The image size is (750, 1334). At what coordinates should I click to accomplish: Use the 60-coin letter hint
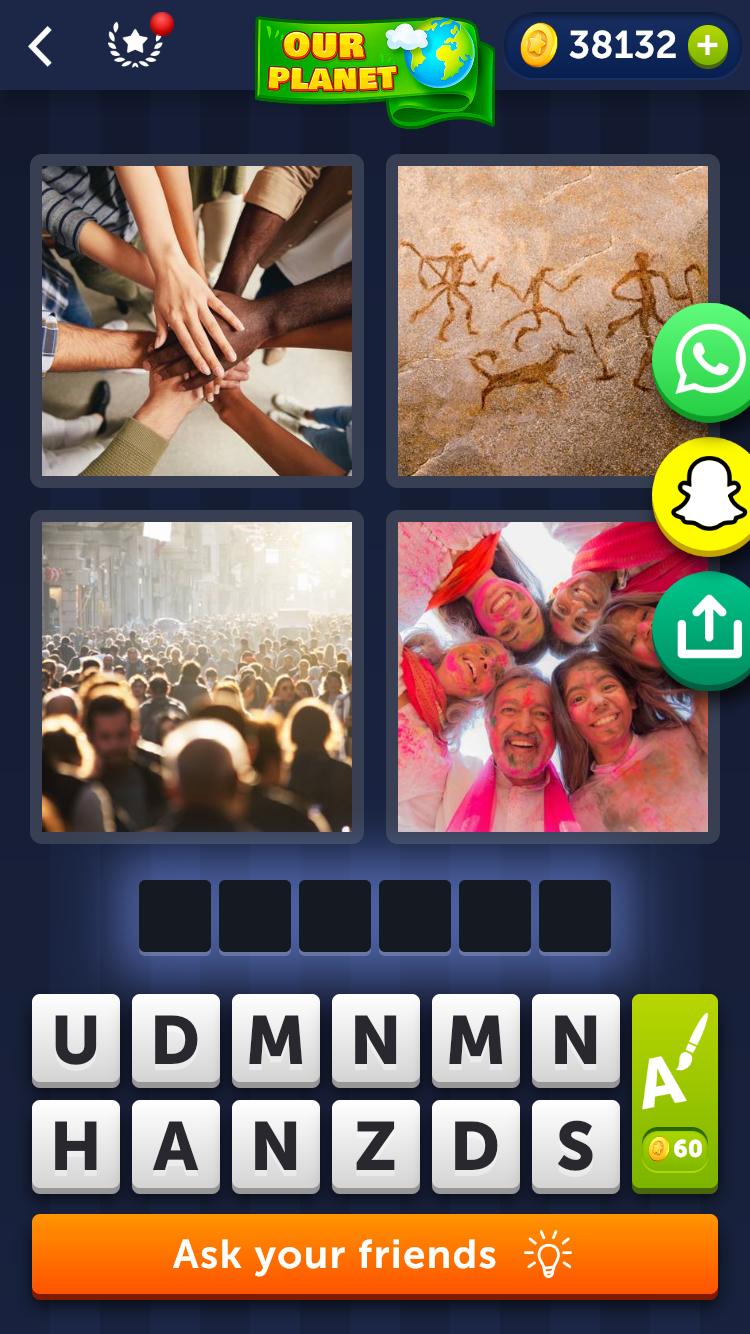pos(675,1093)
